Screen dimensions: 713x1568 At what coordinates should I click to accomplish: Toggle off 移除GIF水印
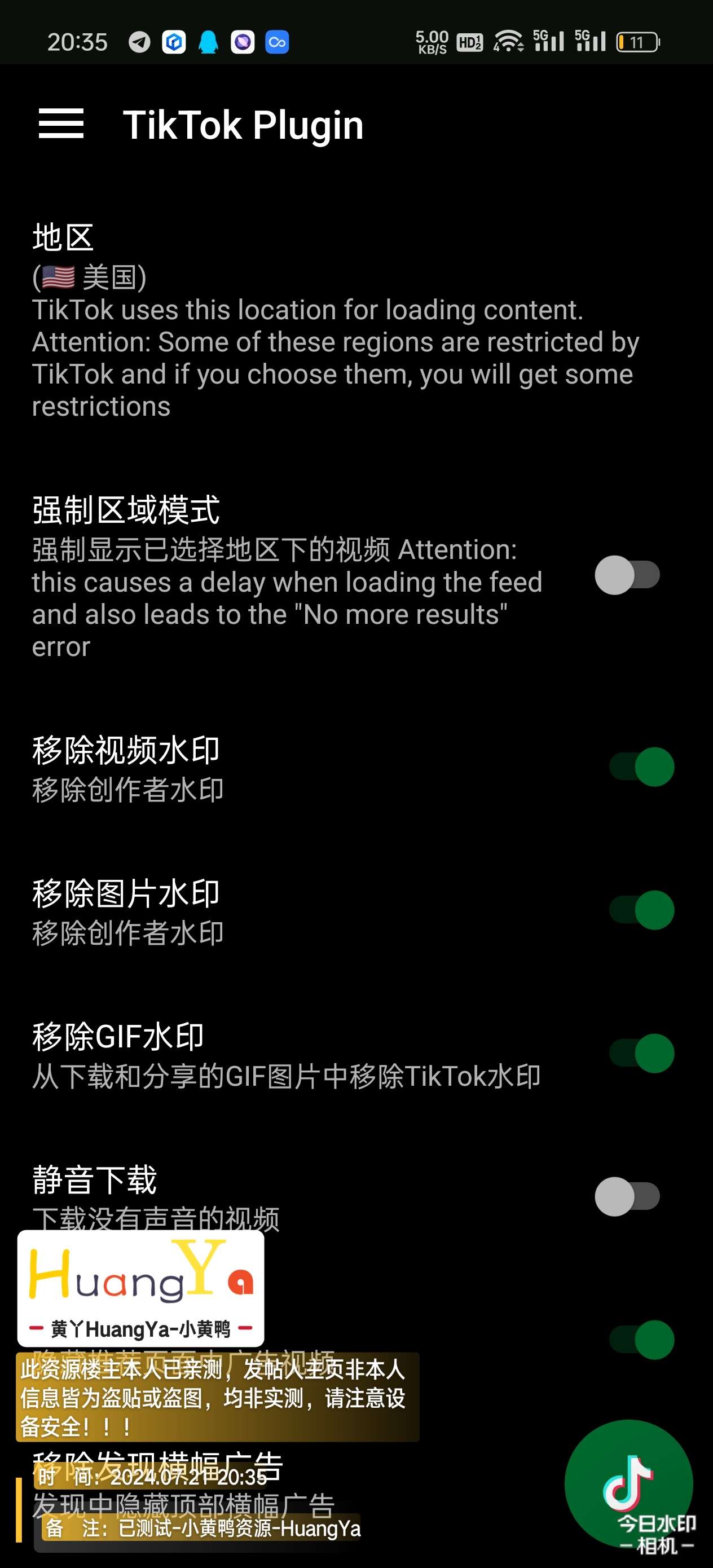pos(642,1054)
